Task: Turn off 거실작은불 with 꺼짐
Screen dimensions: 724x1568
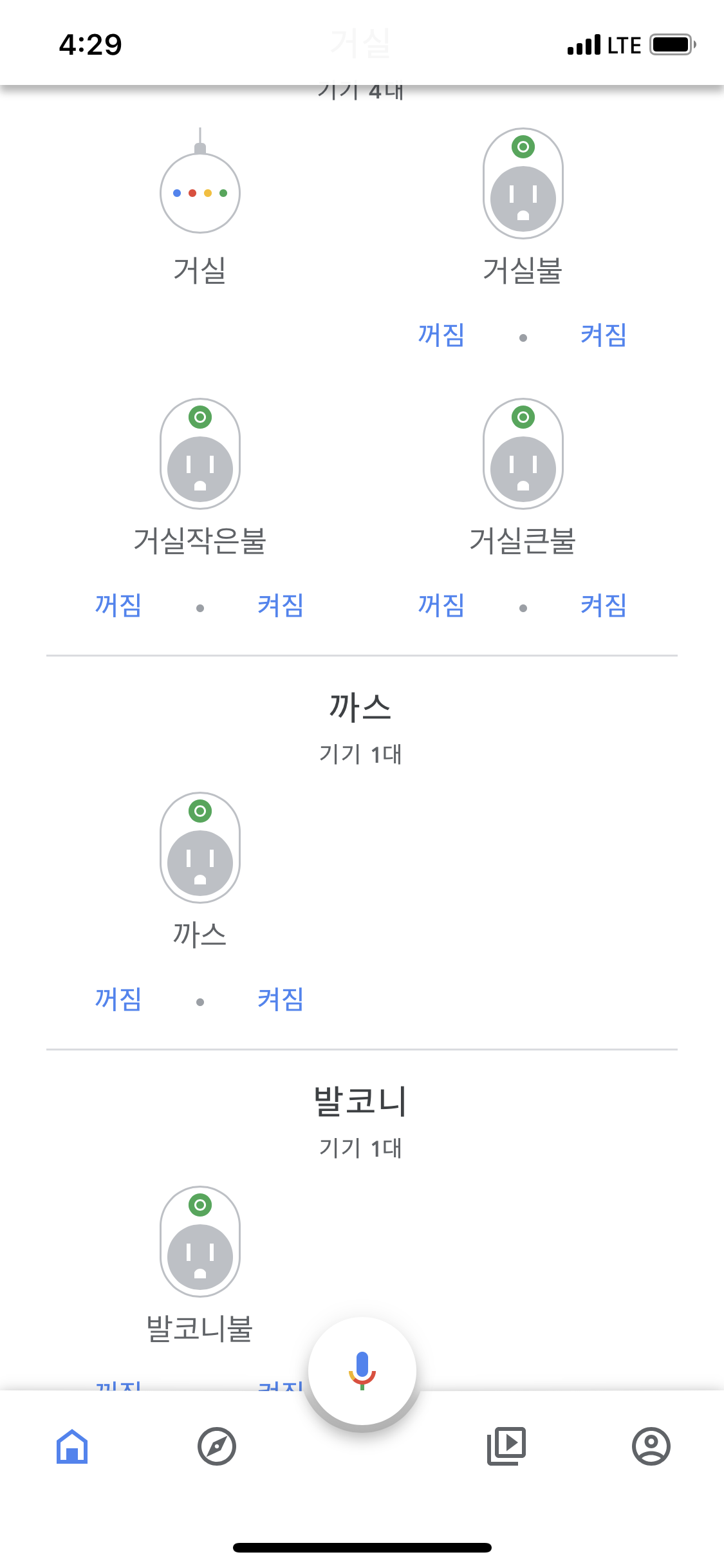Action: point(118,606)
